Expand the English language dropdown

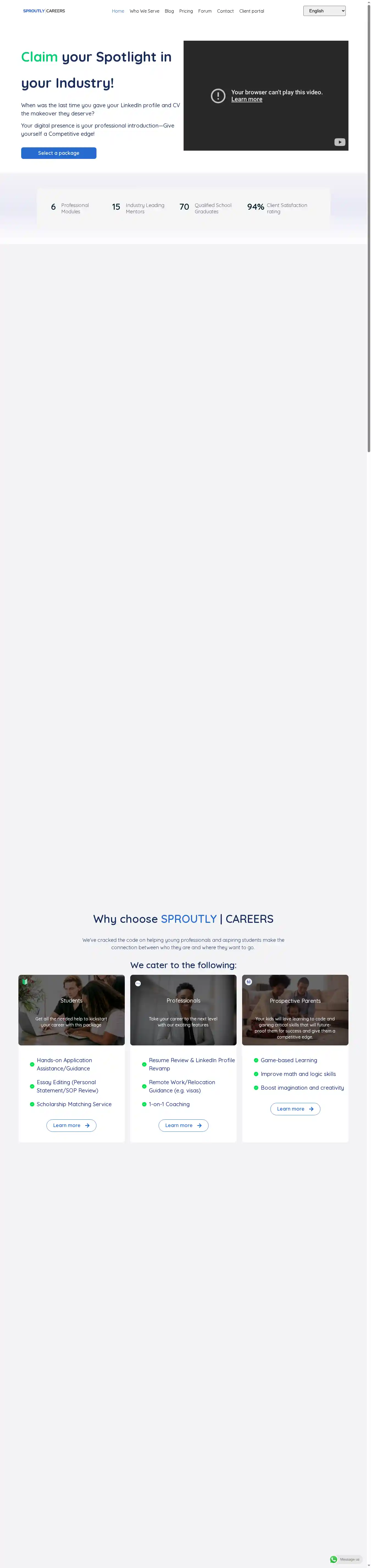coord(324,11)
